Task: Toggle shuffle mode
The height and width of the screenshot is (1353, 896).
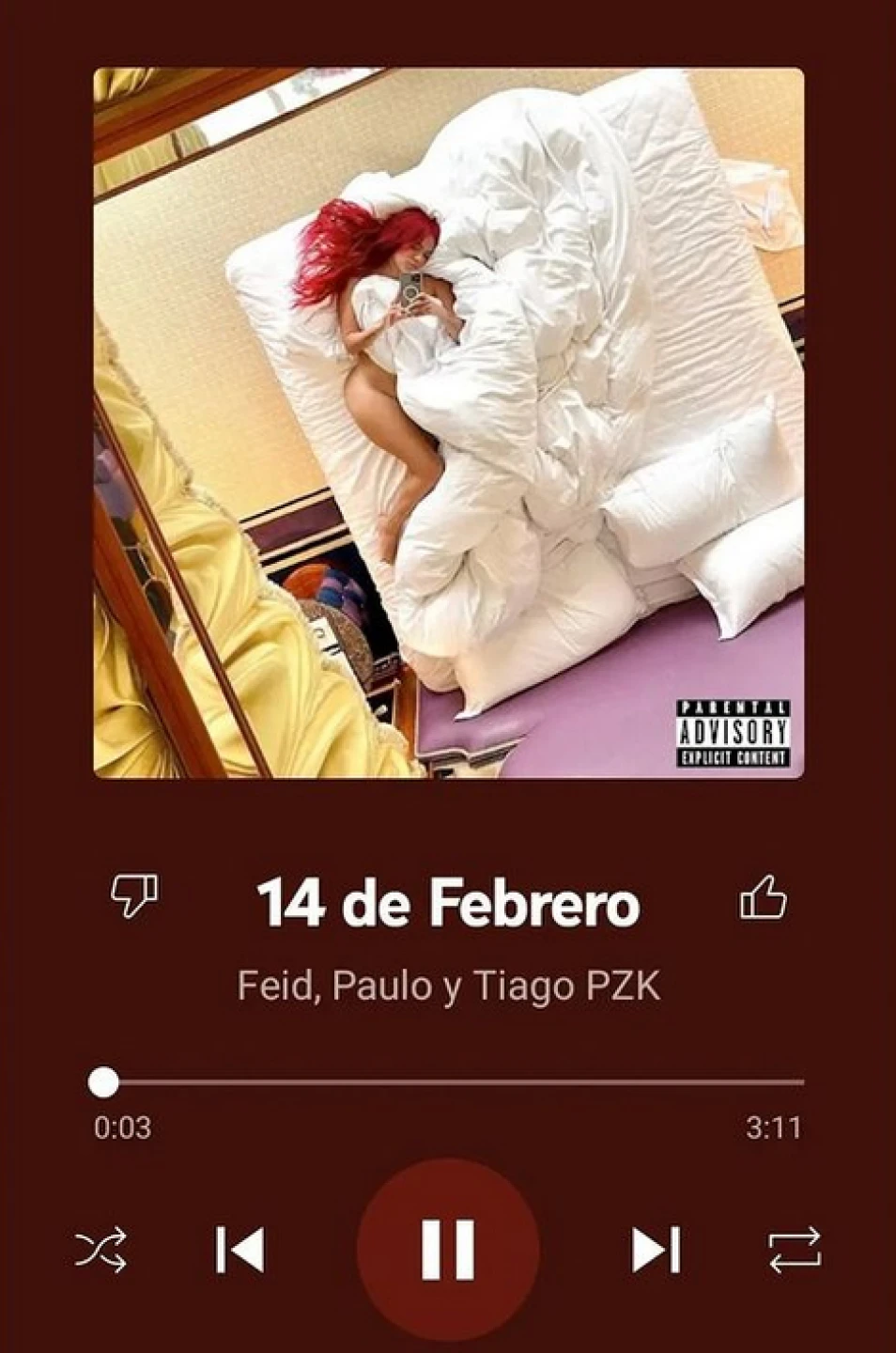Action: click(100, 1250)
